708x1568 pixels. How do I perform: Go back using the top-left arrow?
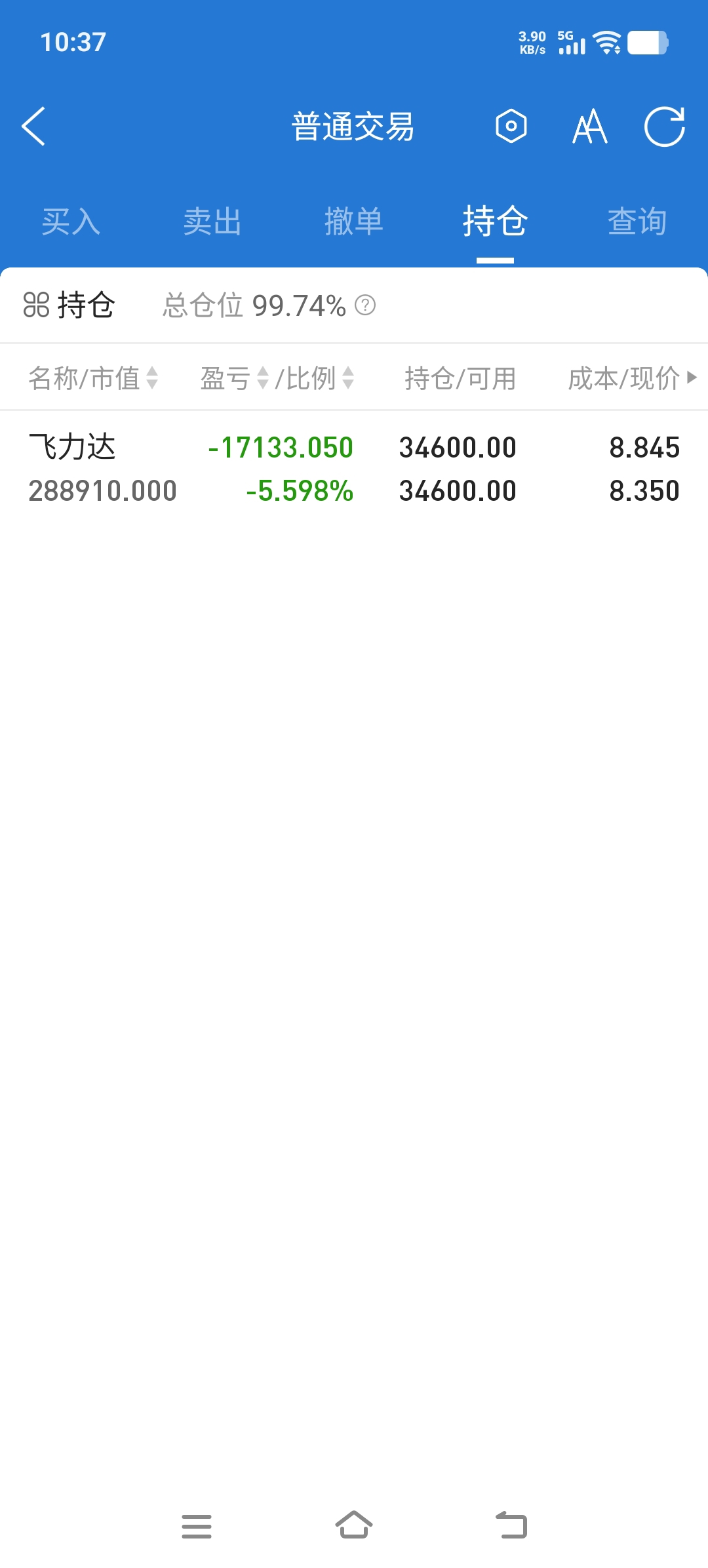pos(33,126)
